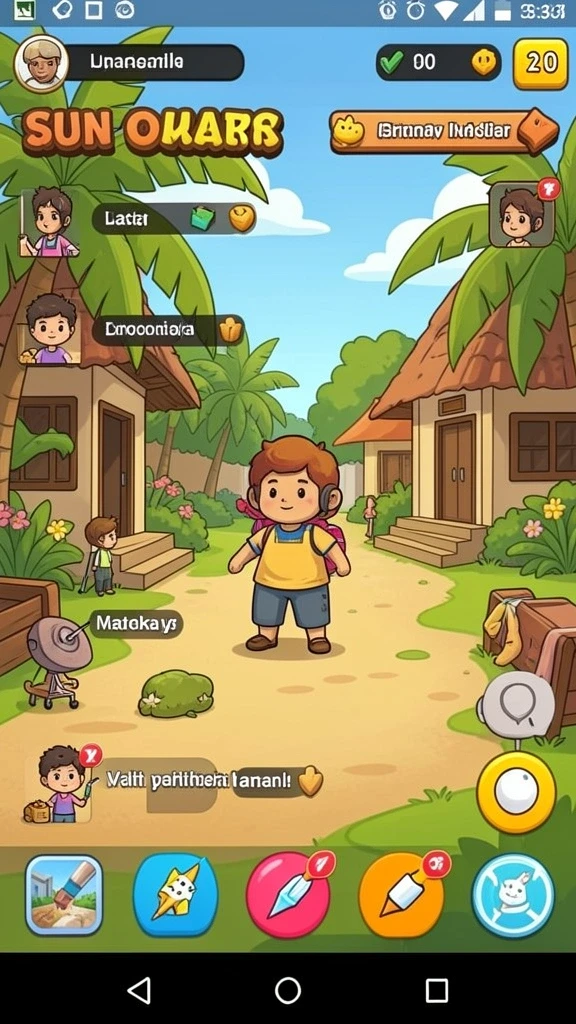Tap the yellow 20 level button

[x=540, y=63]
